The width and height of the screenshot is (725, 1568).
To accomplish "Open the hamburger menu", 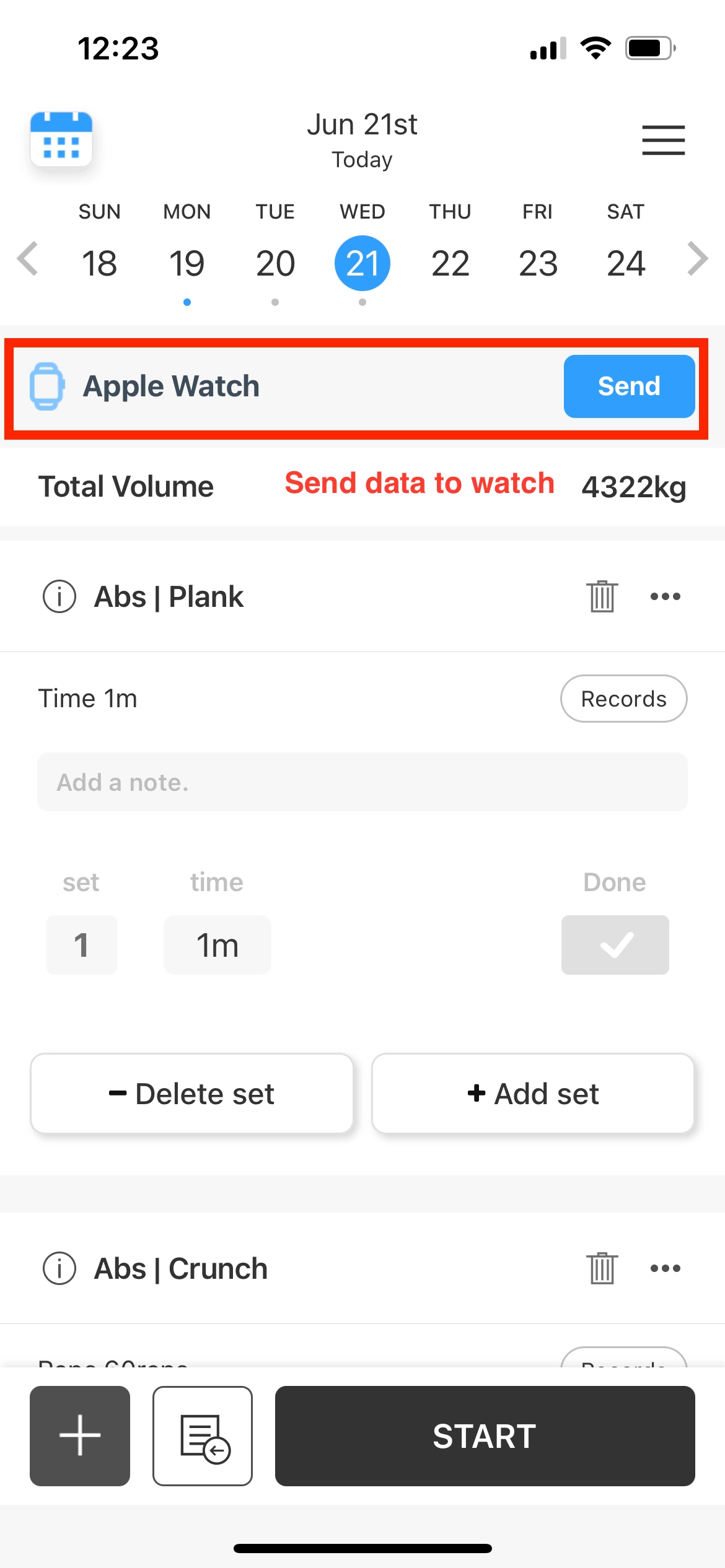I will (663, 140).
